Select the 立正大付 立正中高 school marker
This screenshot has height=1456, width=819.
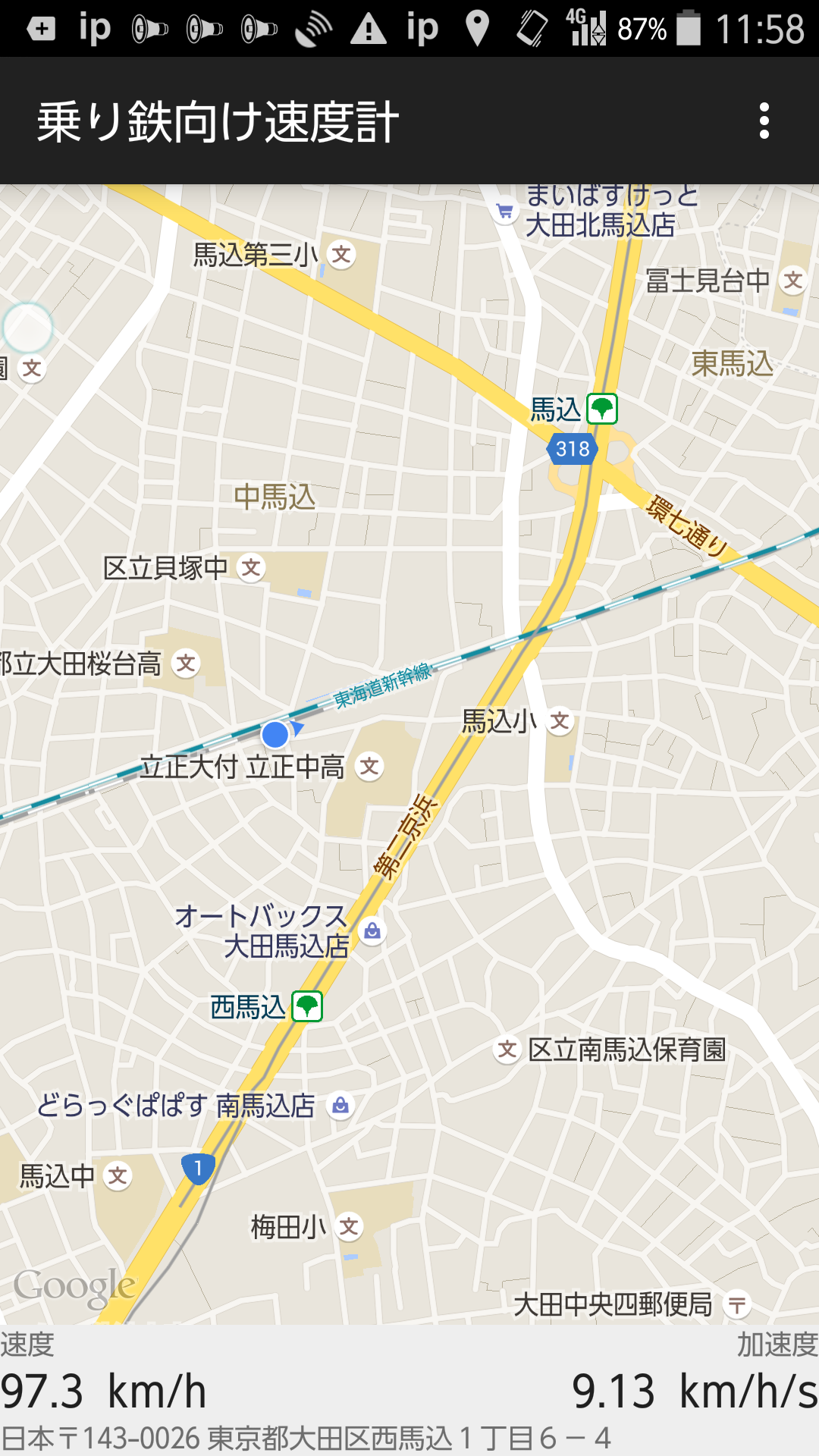(369, 767)
